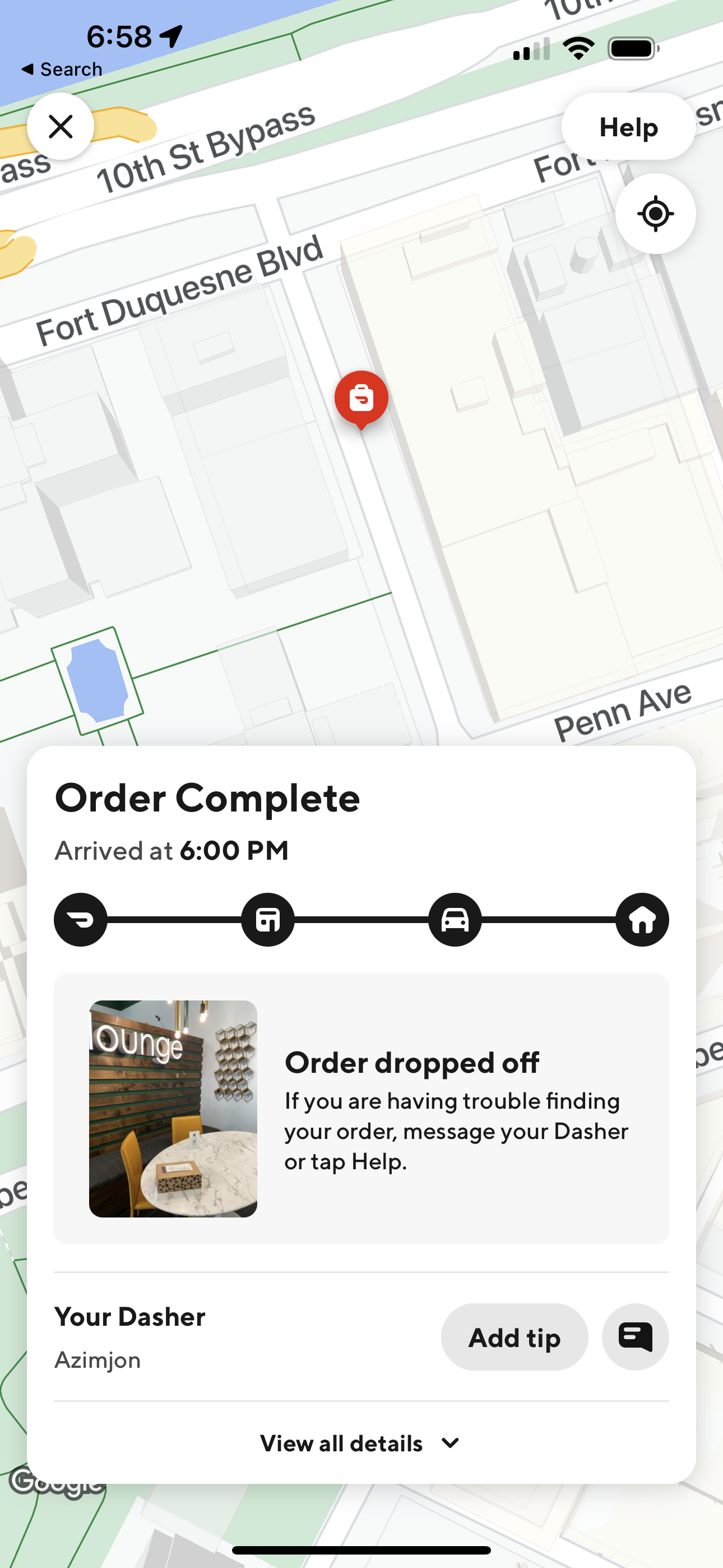Screen dimensions: 723x1568
Task: Select the home icon marking delivery completion
Action: (642, 919)
